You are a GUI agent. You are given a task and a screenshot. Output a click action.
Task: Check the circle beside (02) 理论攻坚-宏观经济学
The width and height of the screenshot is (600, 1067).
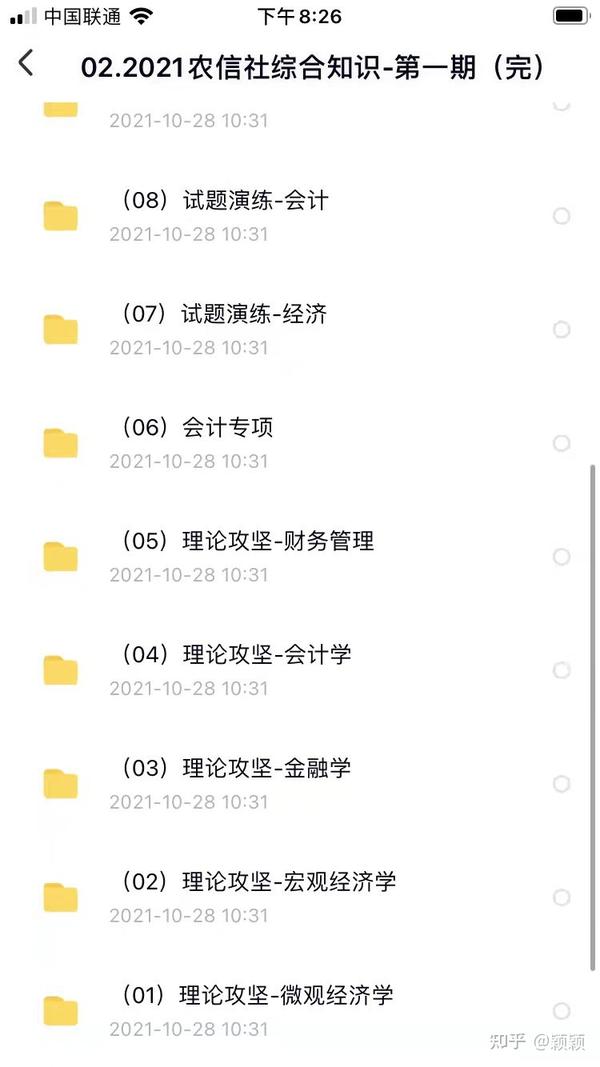562,897
